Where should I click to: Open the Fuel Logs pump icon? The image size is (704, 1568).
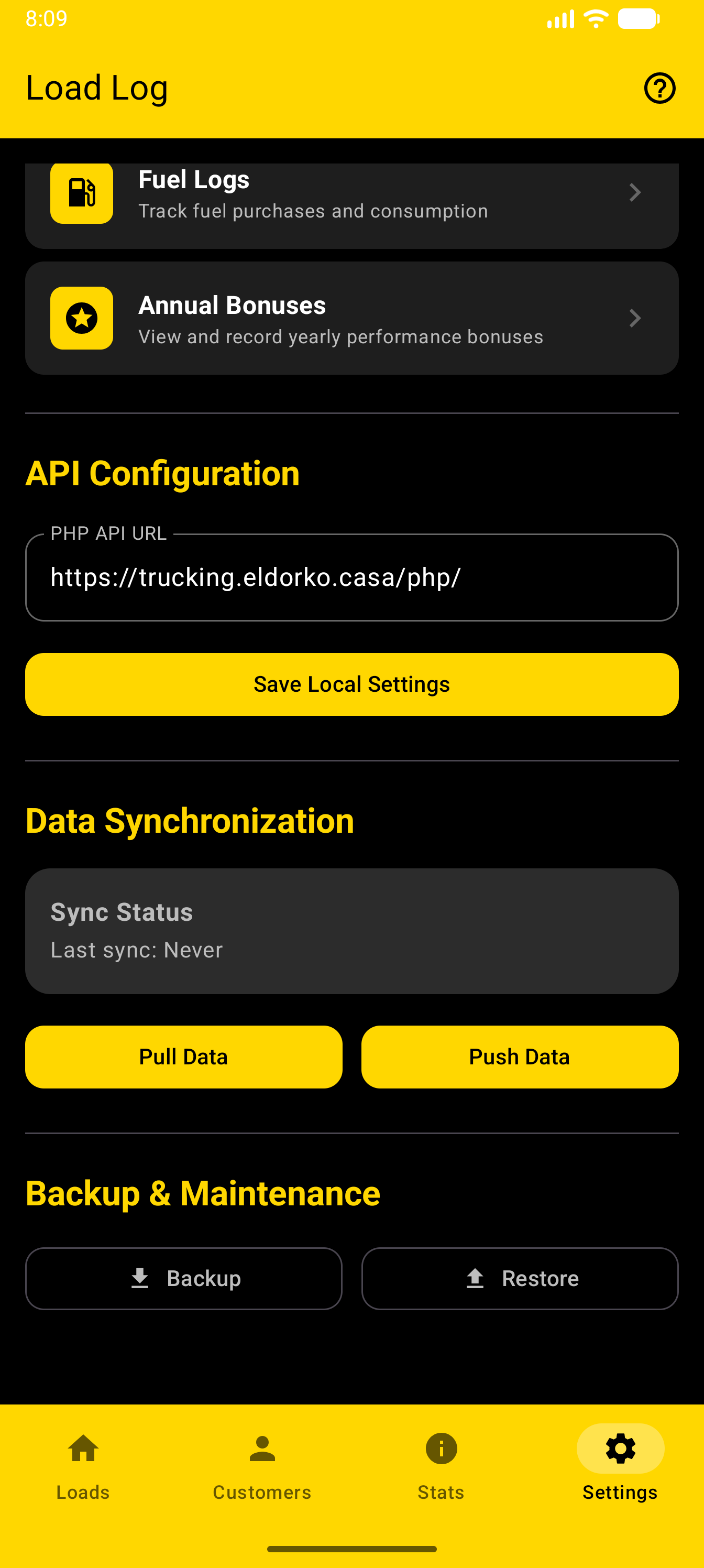(81, 192)
